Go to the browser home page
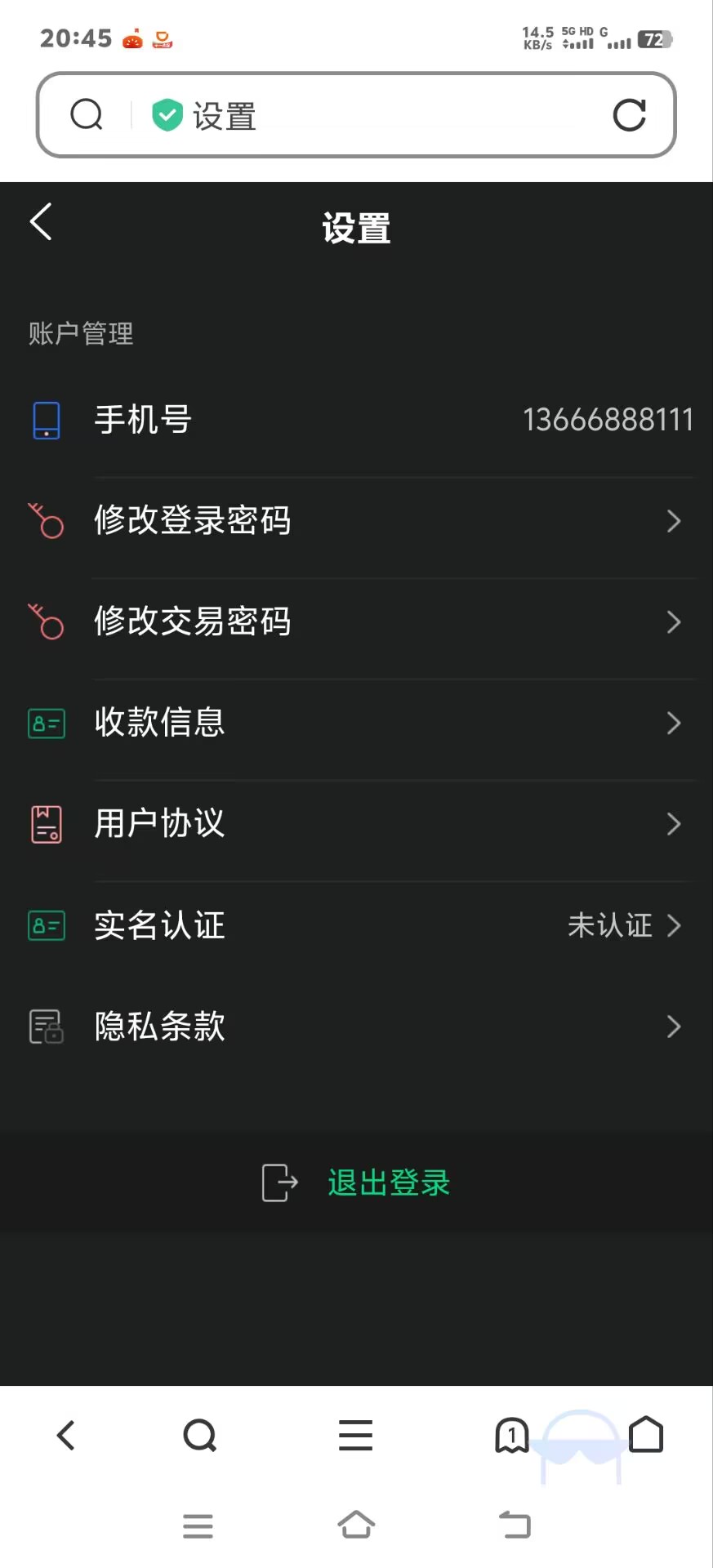This screenshot has height=1568, width=713. 646,1435
